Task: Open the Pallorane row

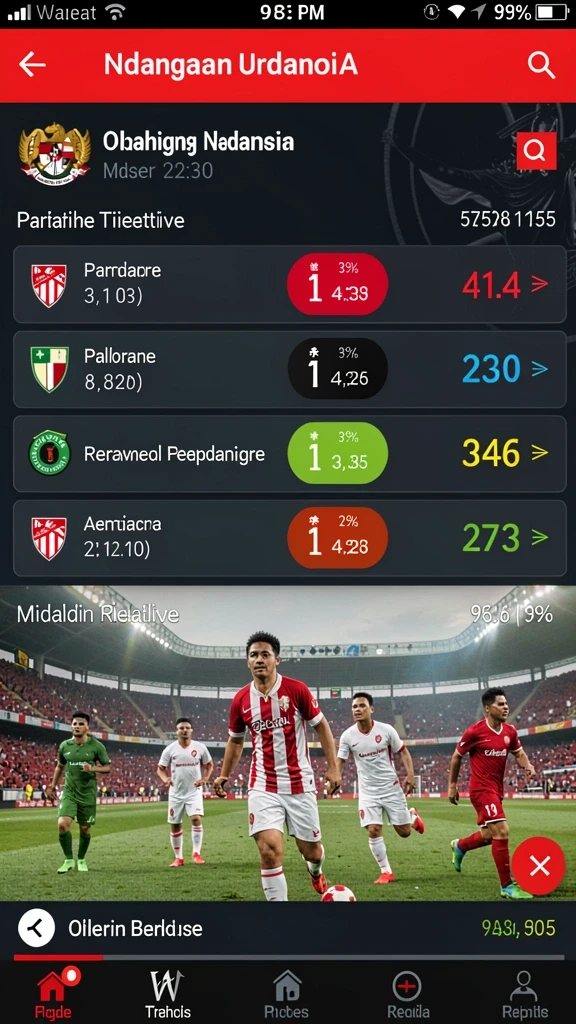Action: pyautogui.click(x=289, y=370)
